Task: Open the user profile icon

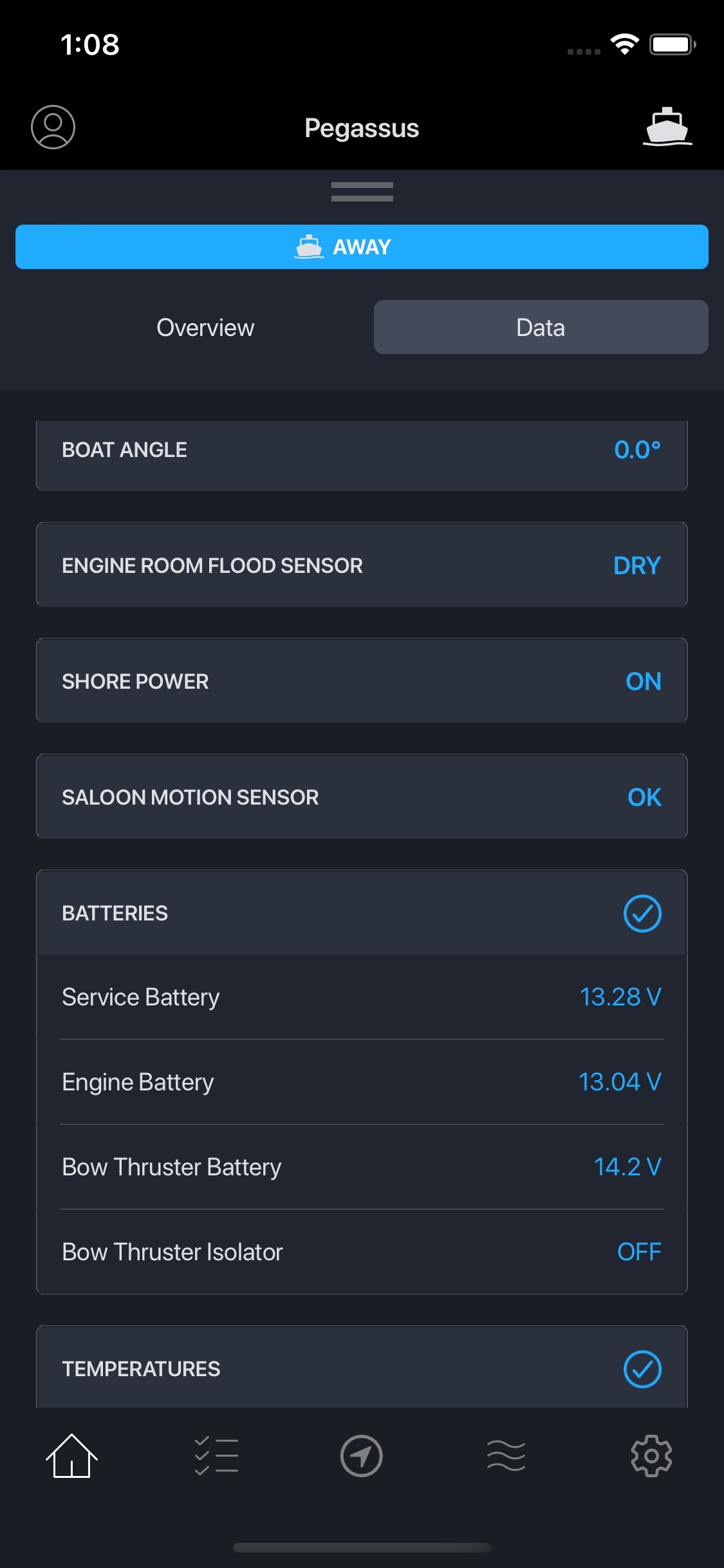Action: click(53, 127)
